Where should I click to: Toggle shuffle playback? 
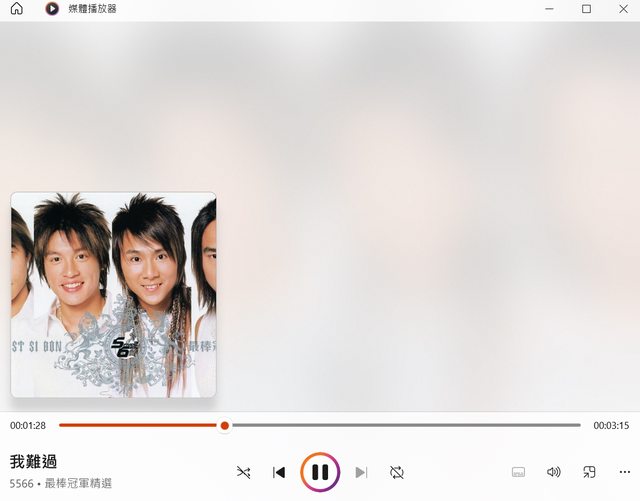click(x=244, y=472)
